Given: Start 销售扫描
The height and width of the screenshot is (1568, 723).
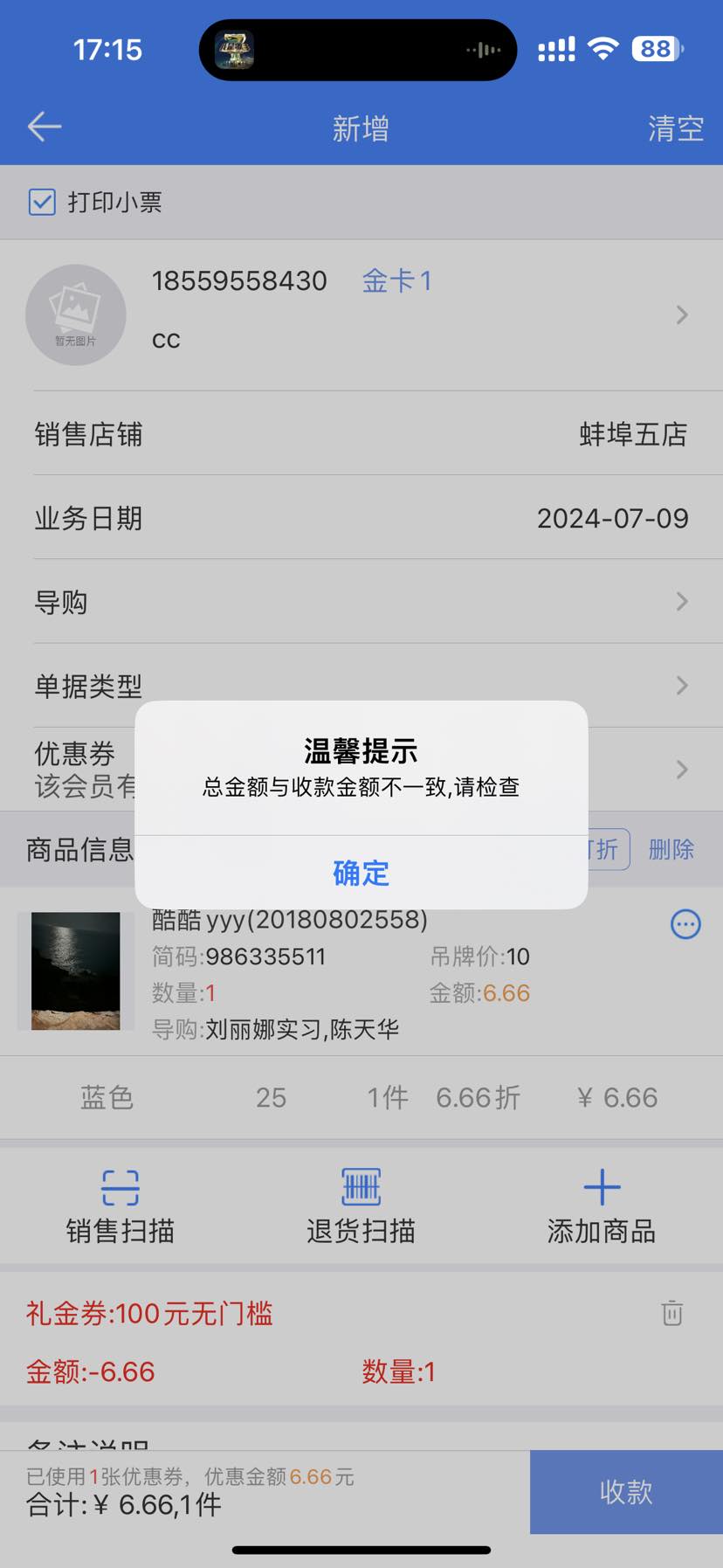Looking at the screenshot, I should [120, 1205].
